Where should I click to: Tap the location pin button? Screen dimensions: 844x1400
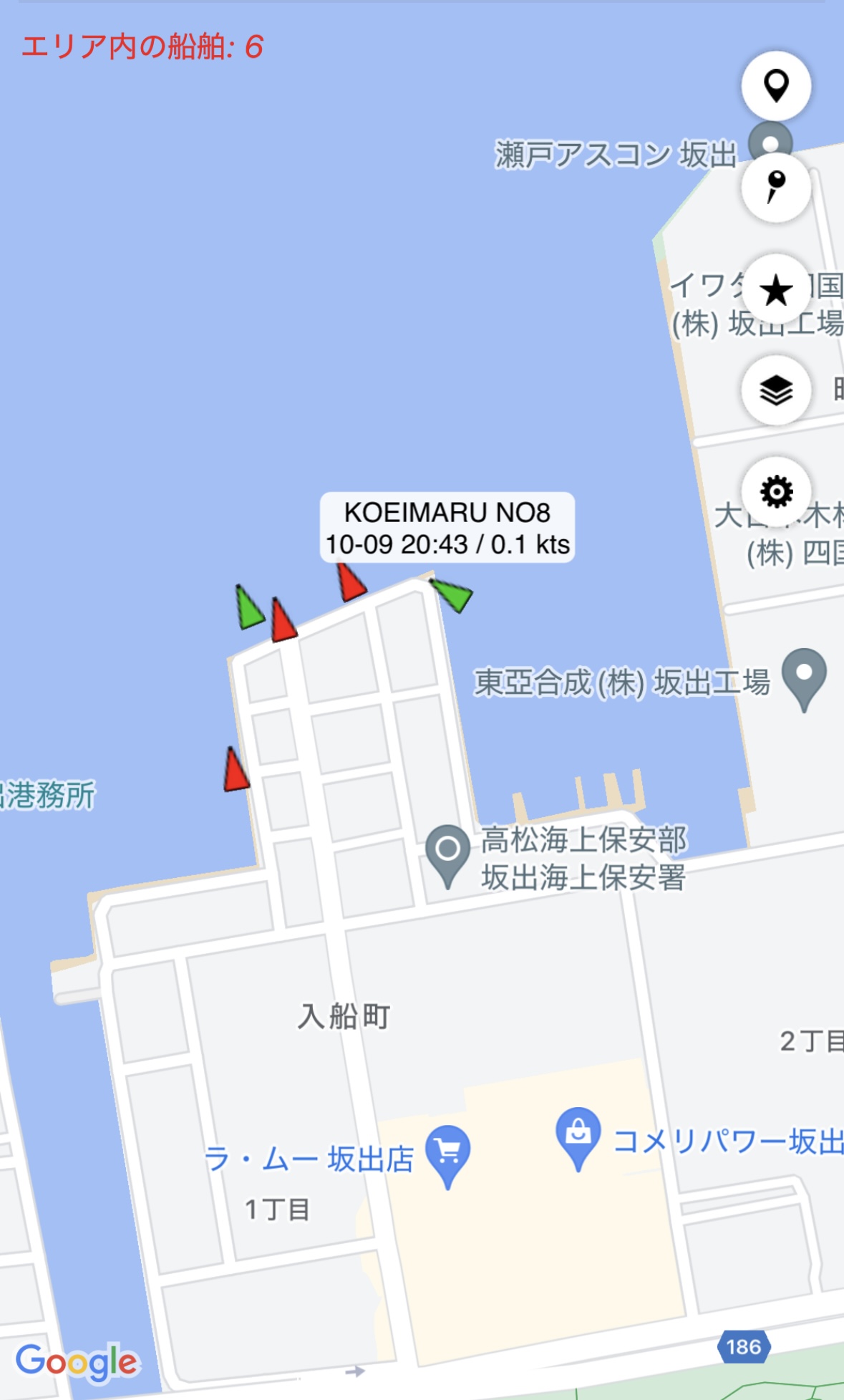[776, 86]
